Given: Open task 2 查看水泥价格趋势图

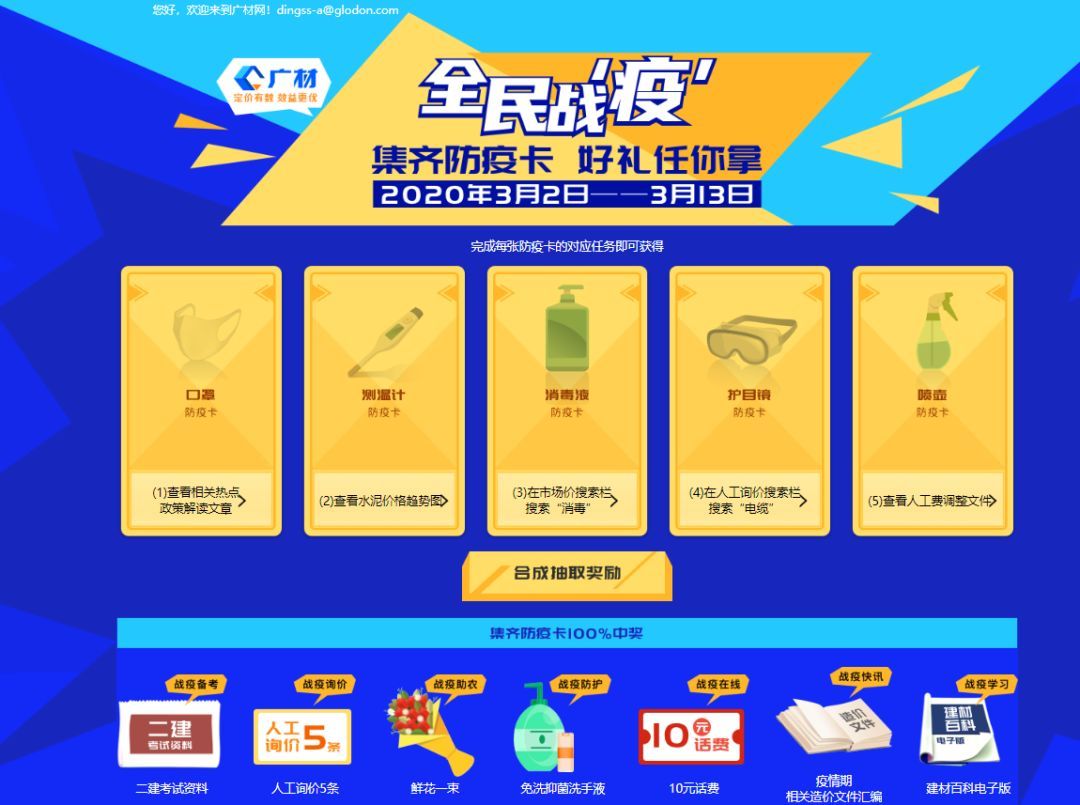Looking at the screenshot, I should point(384,500).
